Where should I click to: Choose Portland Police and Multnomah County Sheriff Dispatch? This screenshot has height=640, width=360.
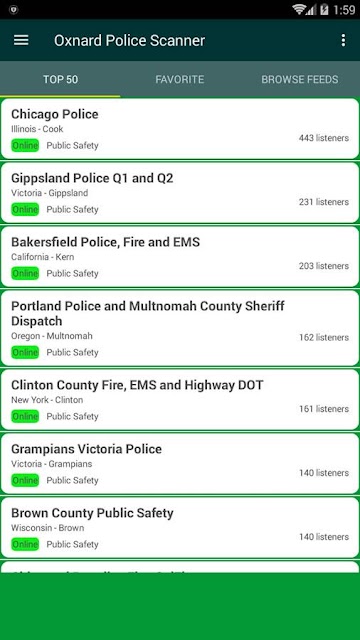(x=180, y=328)
